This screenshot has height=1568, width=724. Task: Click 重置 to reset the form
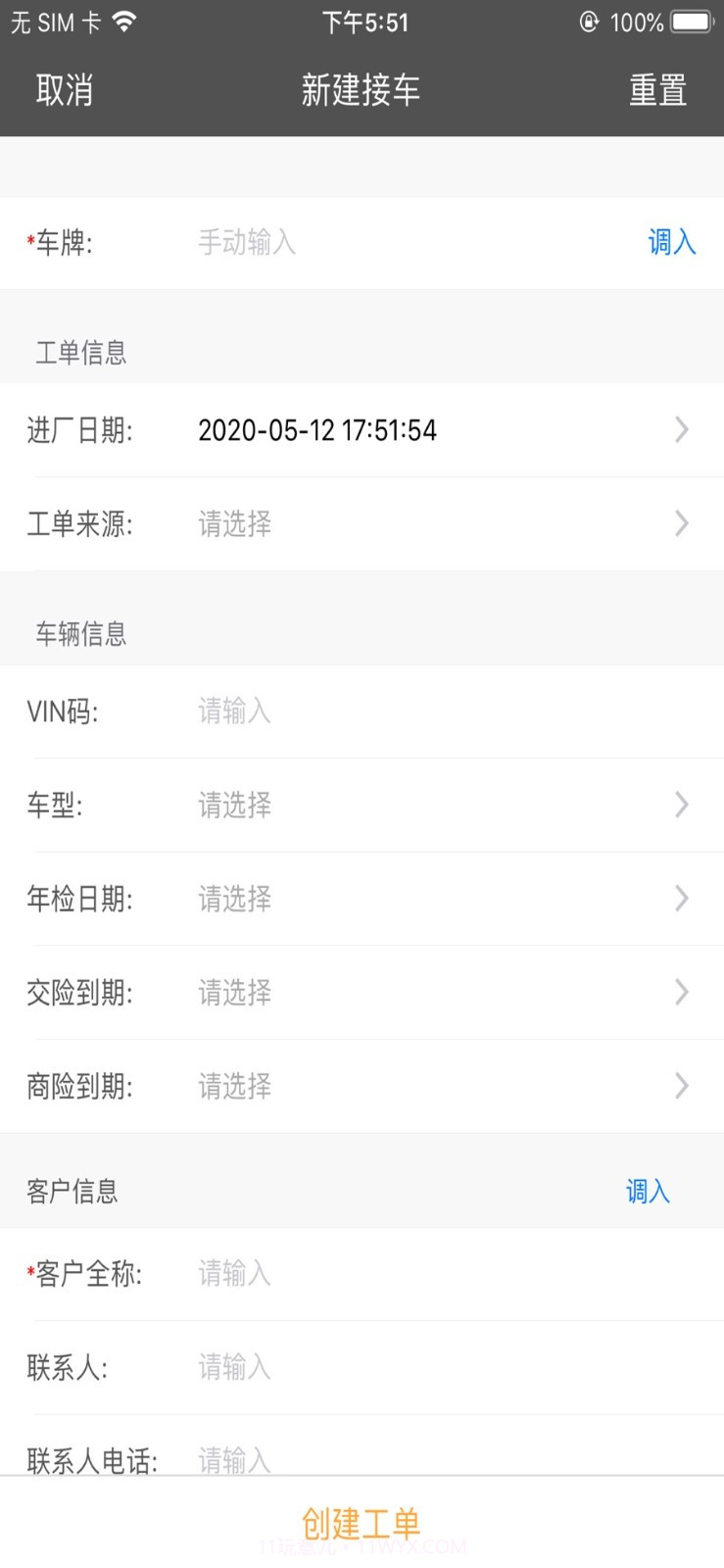[x=658, y=90]
